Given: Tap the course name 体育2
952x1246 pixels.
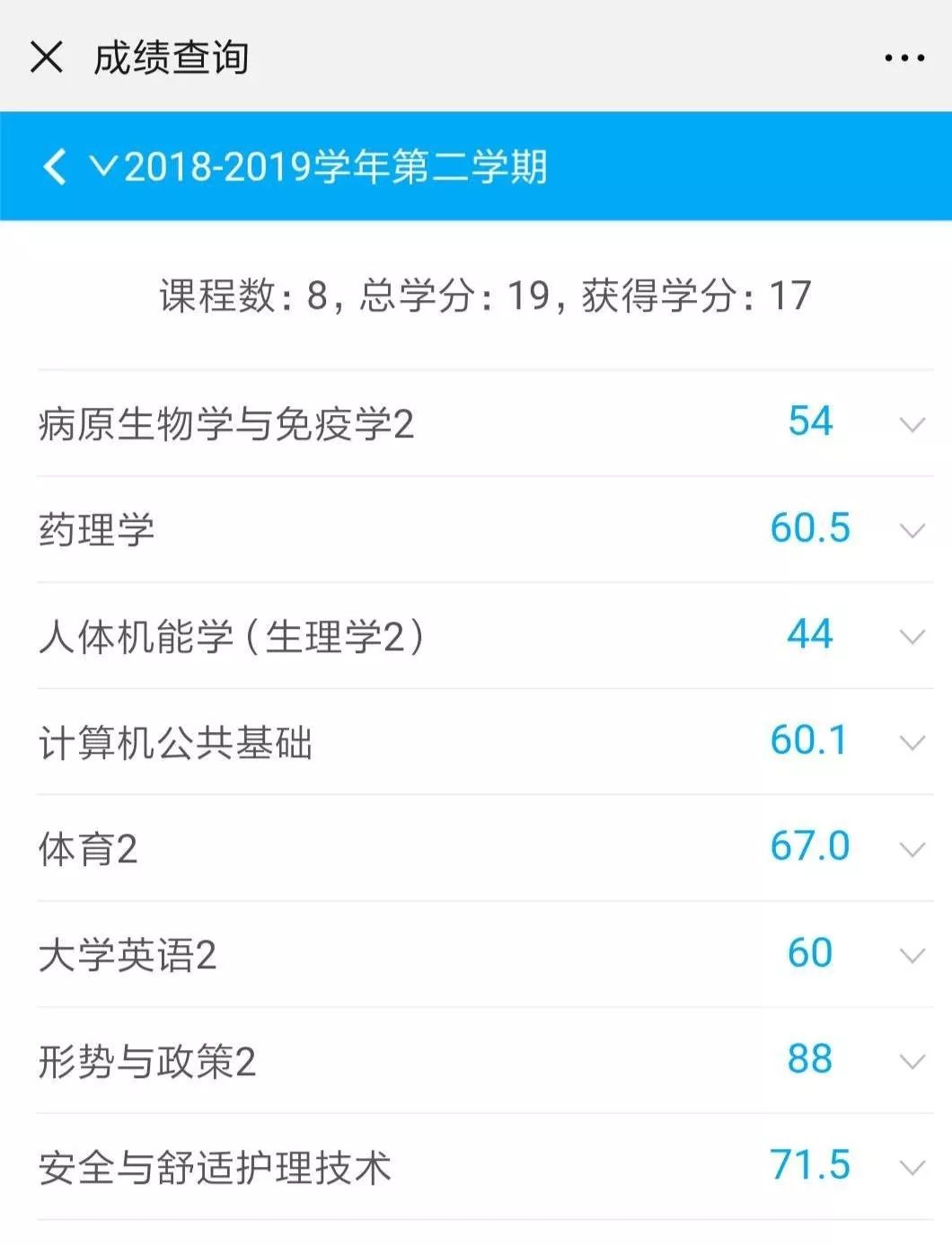Looking at the screenshot, I should 85,845.
